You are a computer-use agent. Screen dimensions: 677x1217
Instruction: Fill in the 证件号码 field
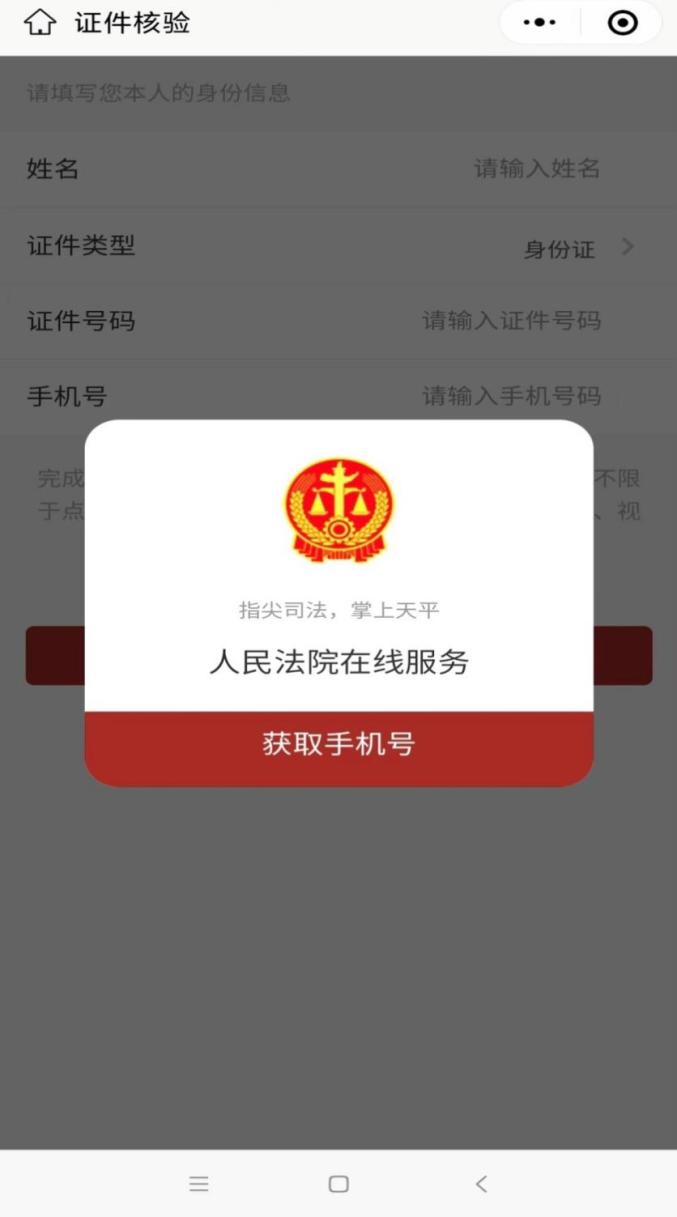pyautogui.click(x=511, y=321)
